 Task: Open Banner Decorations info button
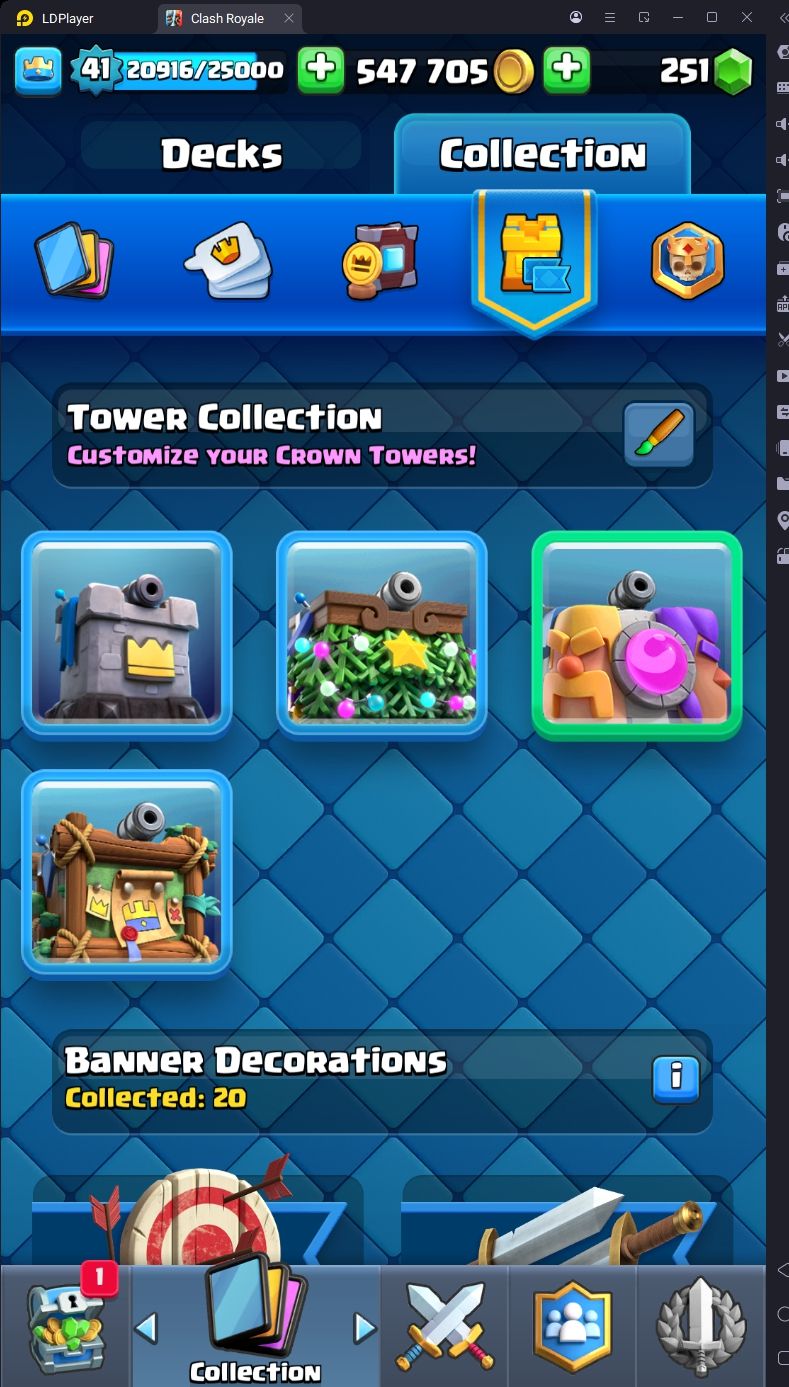click(676, 1079)
